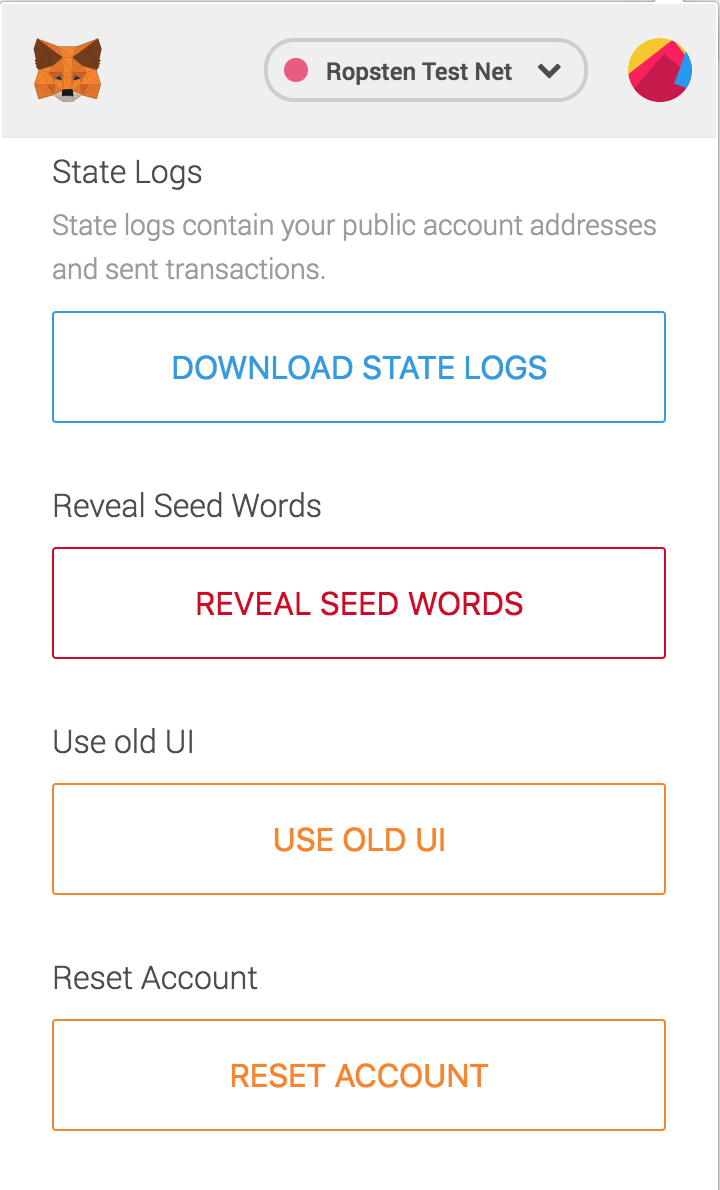Select the Use Old UI button
720x1190 pixels.
click(x=359, y=839)
